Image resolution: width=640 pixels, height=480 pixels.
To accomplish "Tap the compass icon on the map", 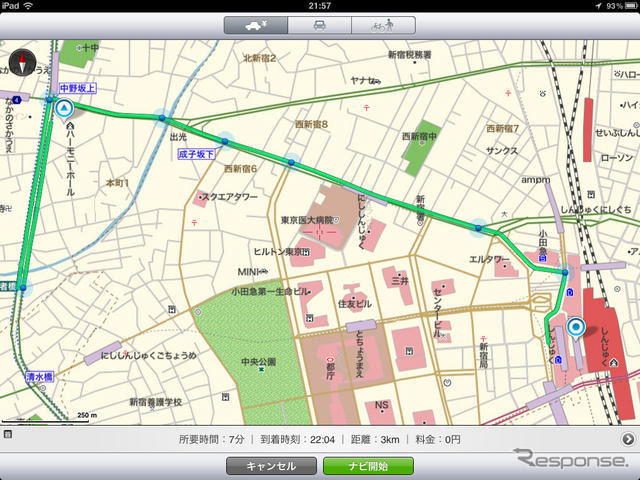I will coord(22,64).
